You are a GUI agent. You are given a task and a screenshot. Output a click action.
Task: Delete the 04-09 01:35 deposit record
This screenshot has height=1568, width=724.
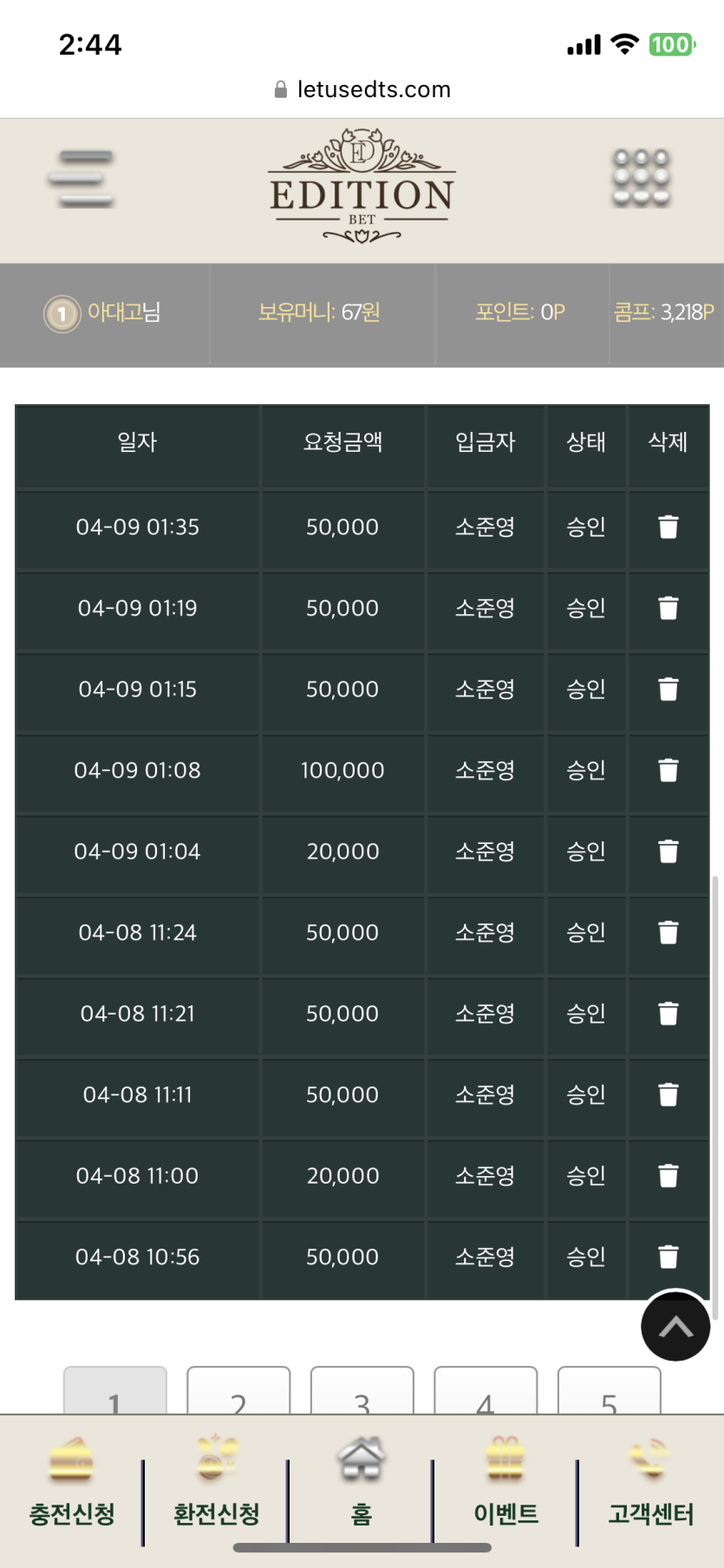pos(668,527)
